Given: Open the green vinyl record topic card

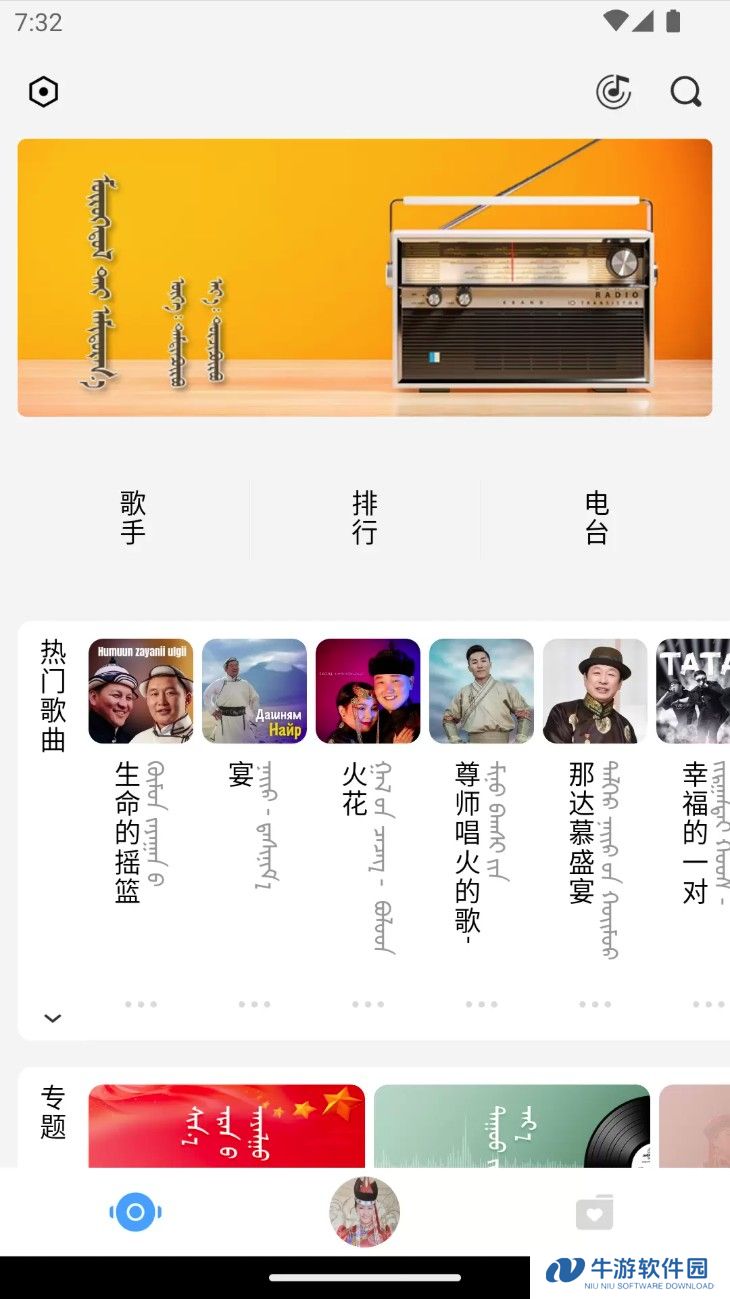Looking at the screenshot, I should (x=512, y=1126).
